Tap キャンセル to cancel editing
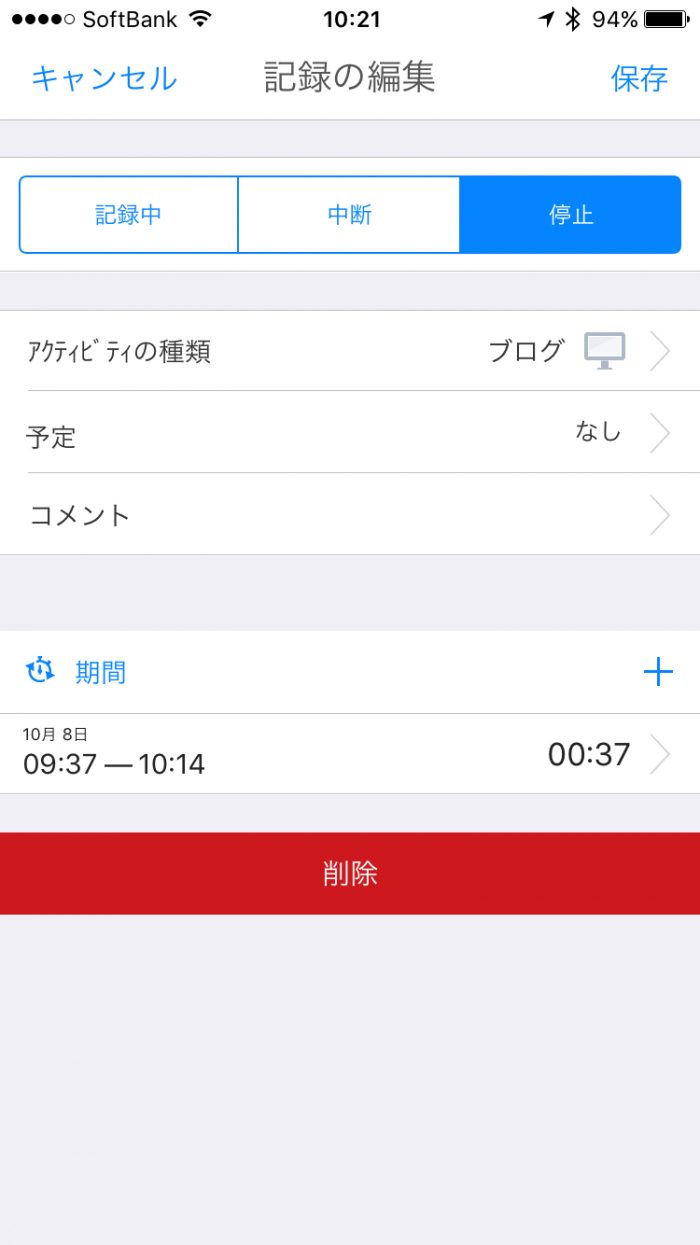The image size is (700, 1245). coord(104,78)
